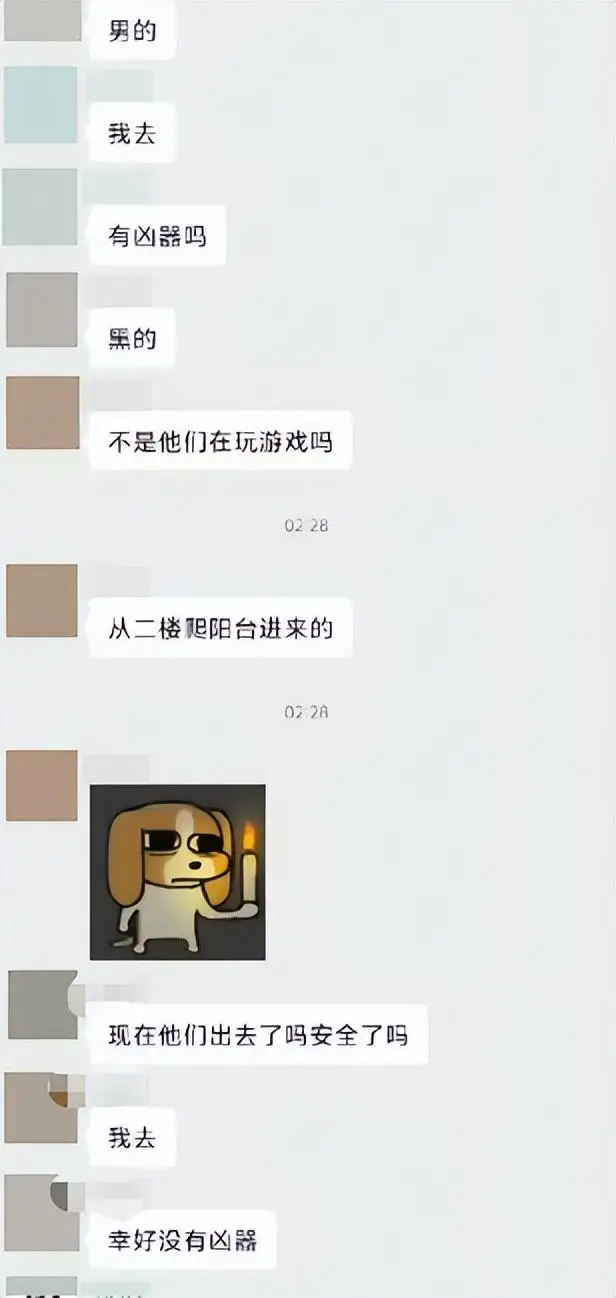Open avatar of sender beside 黑的
Viewport: 616px width, 1298px height.
(42, 310)
